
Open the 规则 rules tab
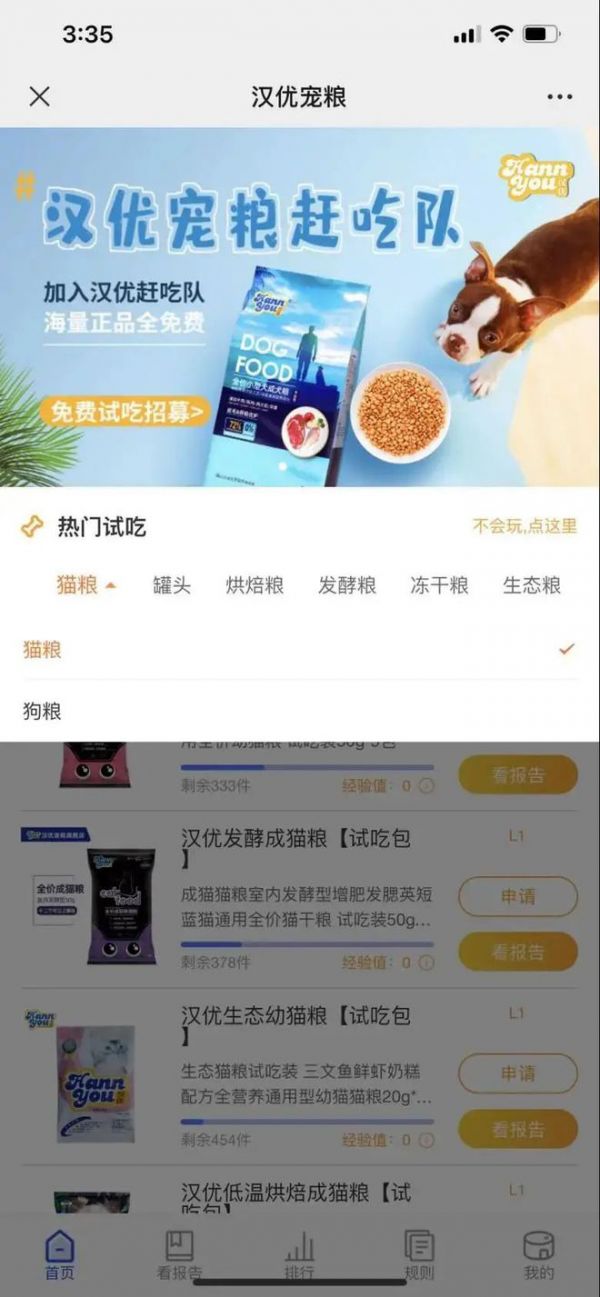pos(419,1255)
